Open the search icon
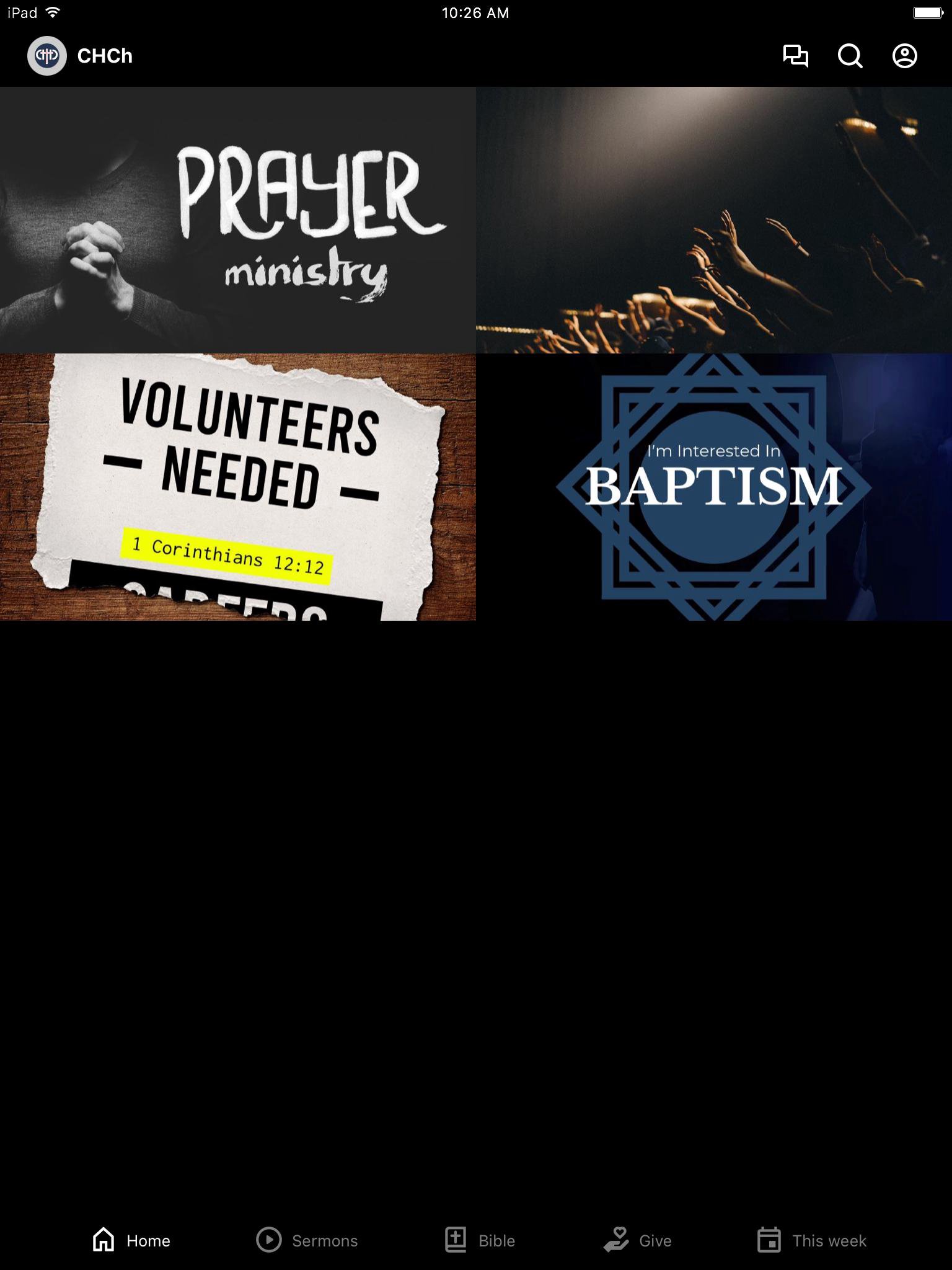 click(850, 56)
